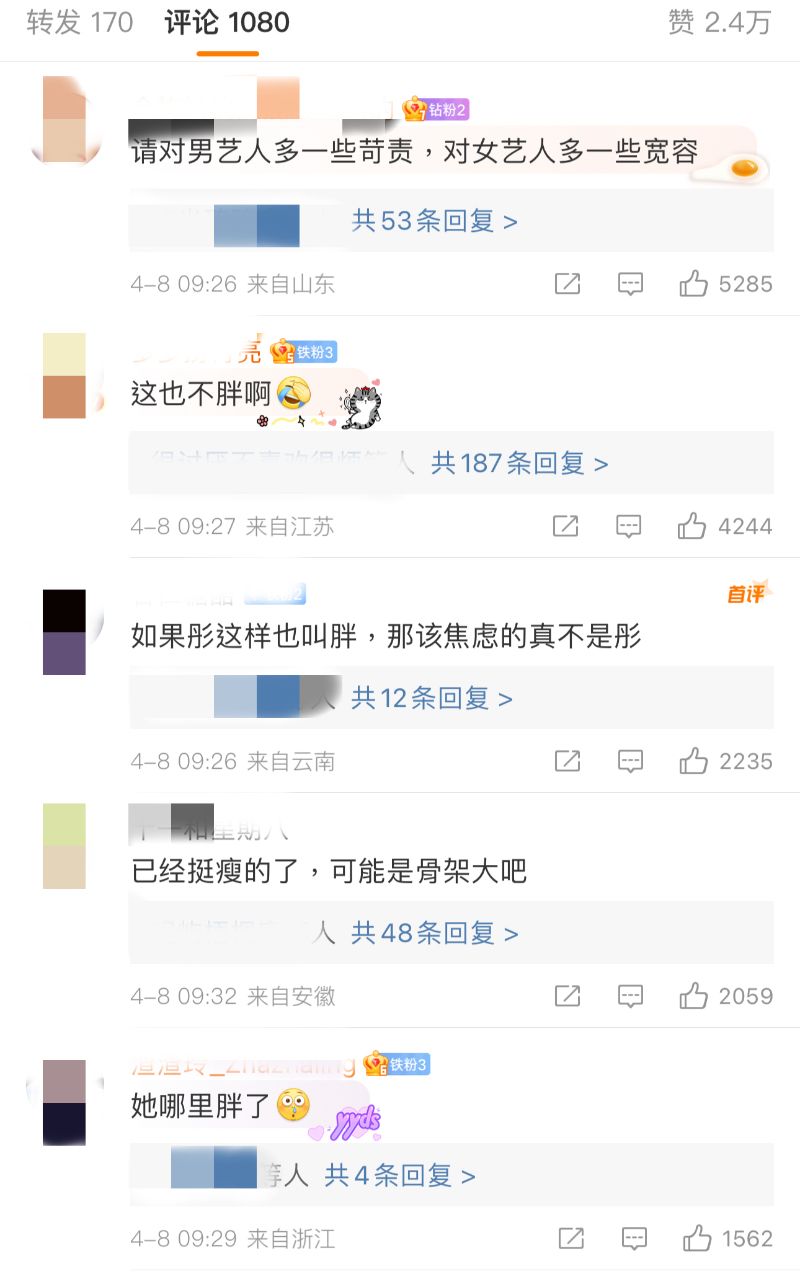Reply to the comment from 山东
The width and height of the screenshot is (800, 1274).
[630, 284]
